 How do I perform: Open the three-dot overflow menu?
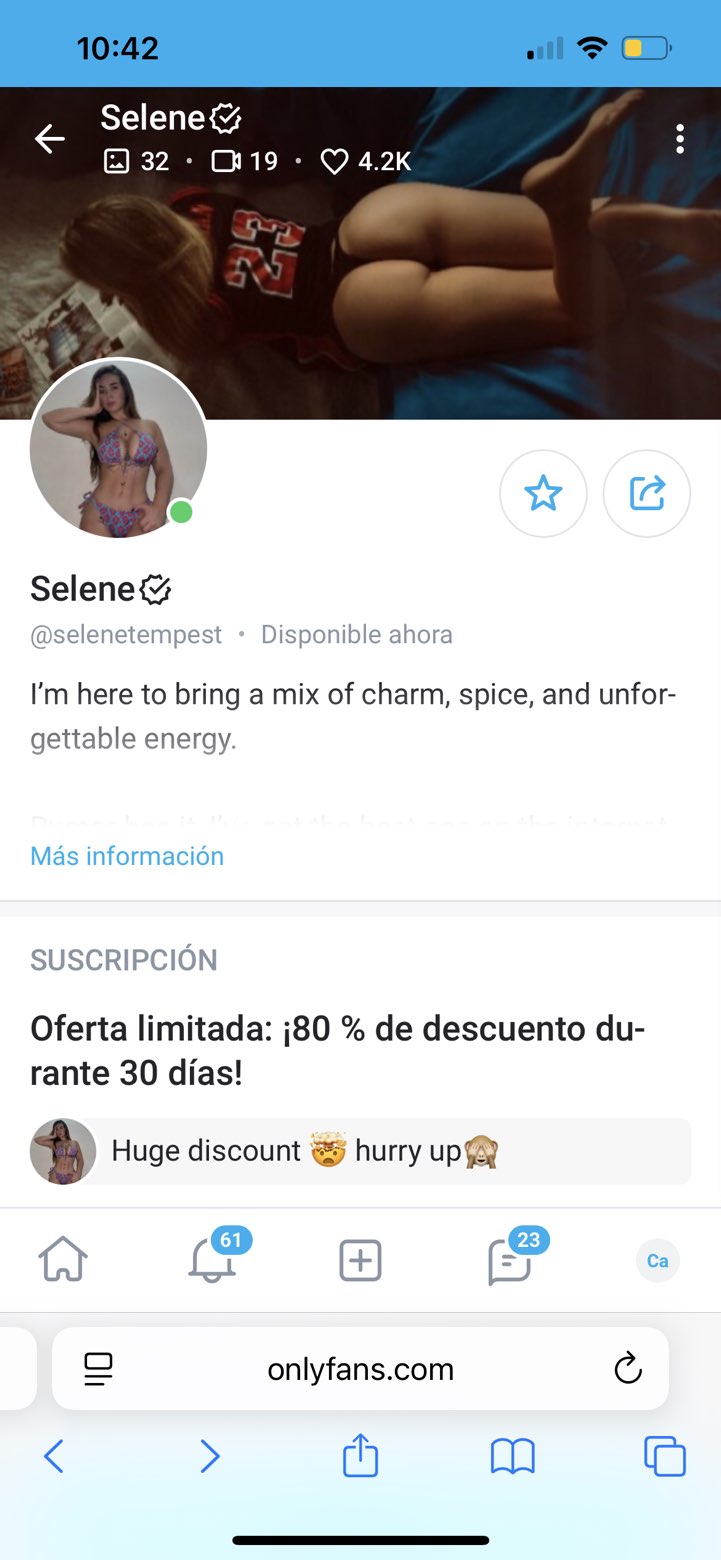[680, 139]
